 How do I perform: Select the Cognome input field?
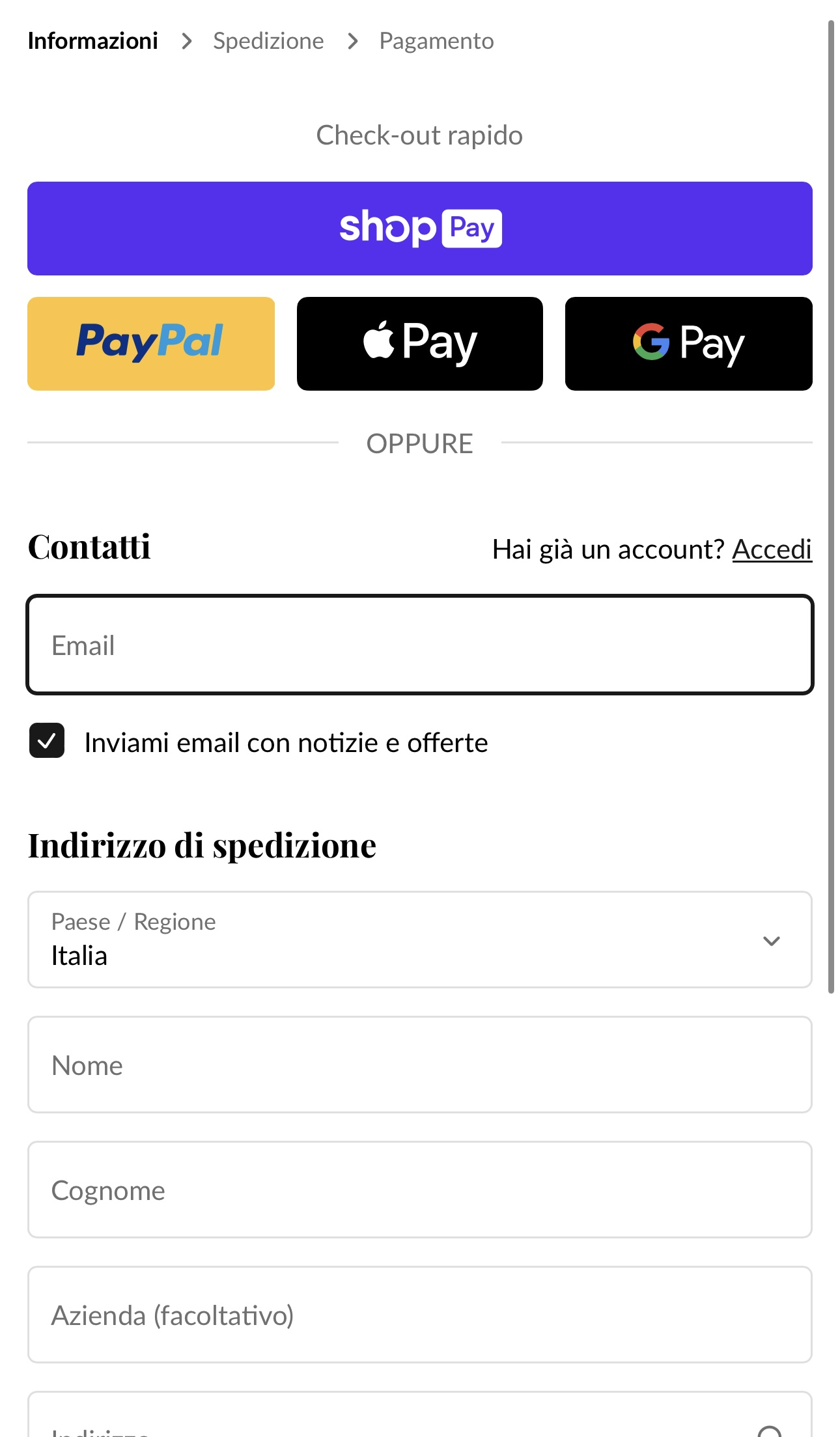point(420,1190)
